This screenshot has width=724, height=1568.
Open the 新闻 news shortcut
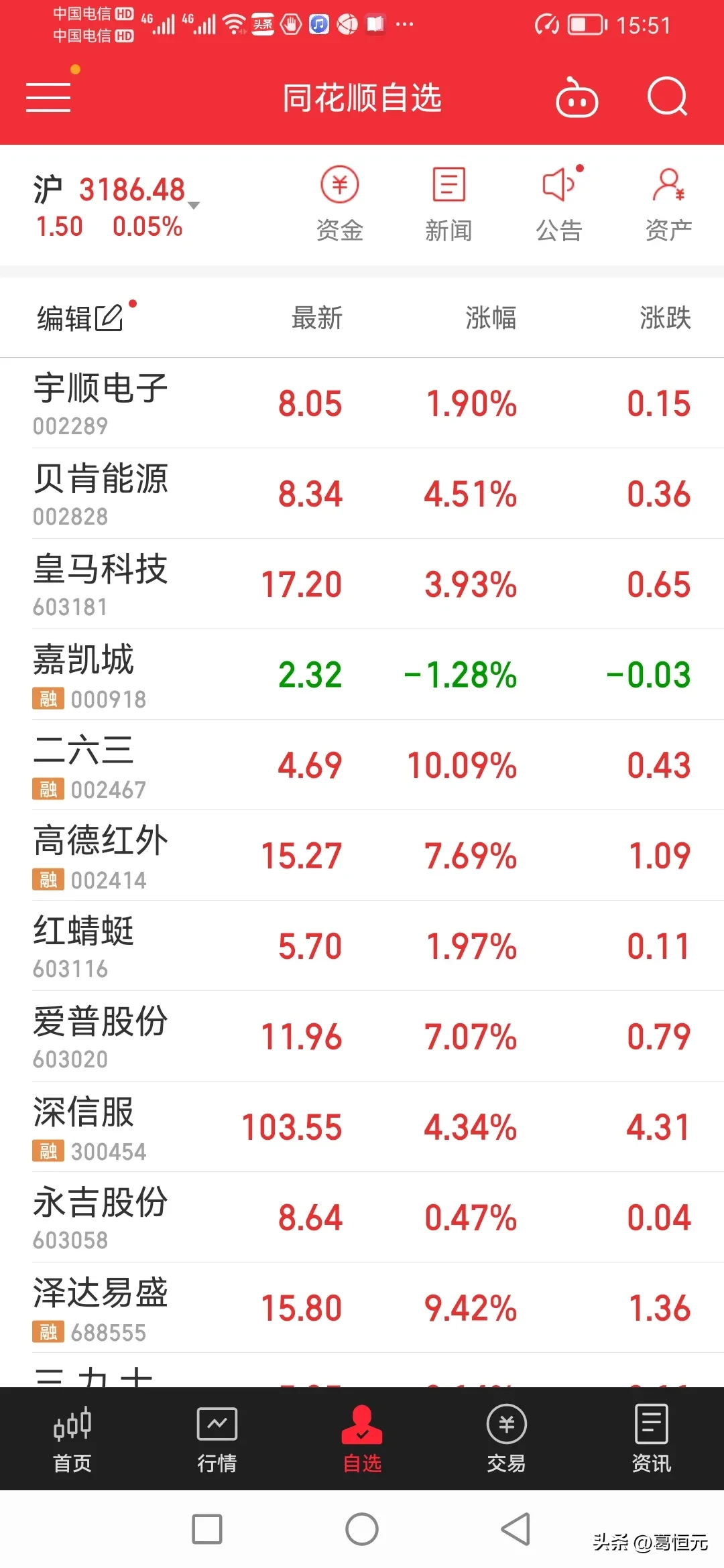click(x=448, y=204)
